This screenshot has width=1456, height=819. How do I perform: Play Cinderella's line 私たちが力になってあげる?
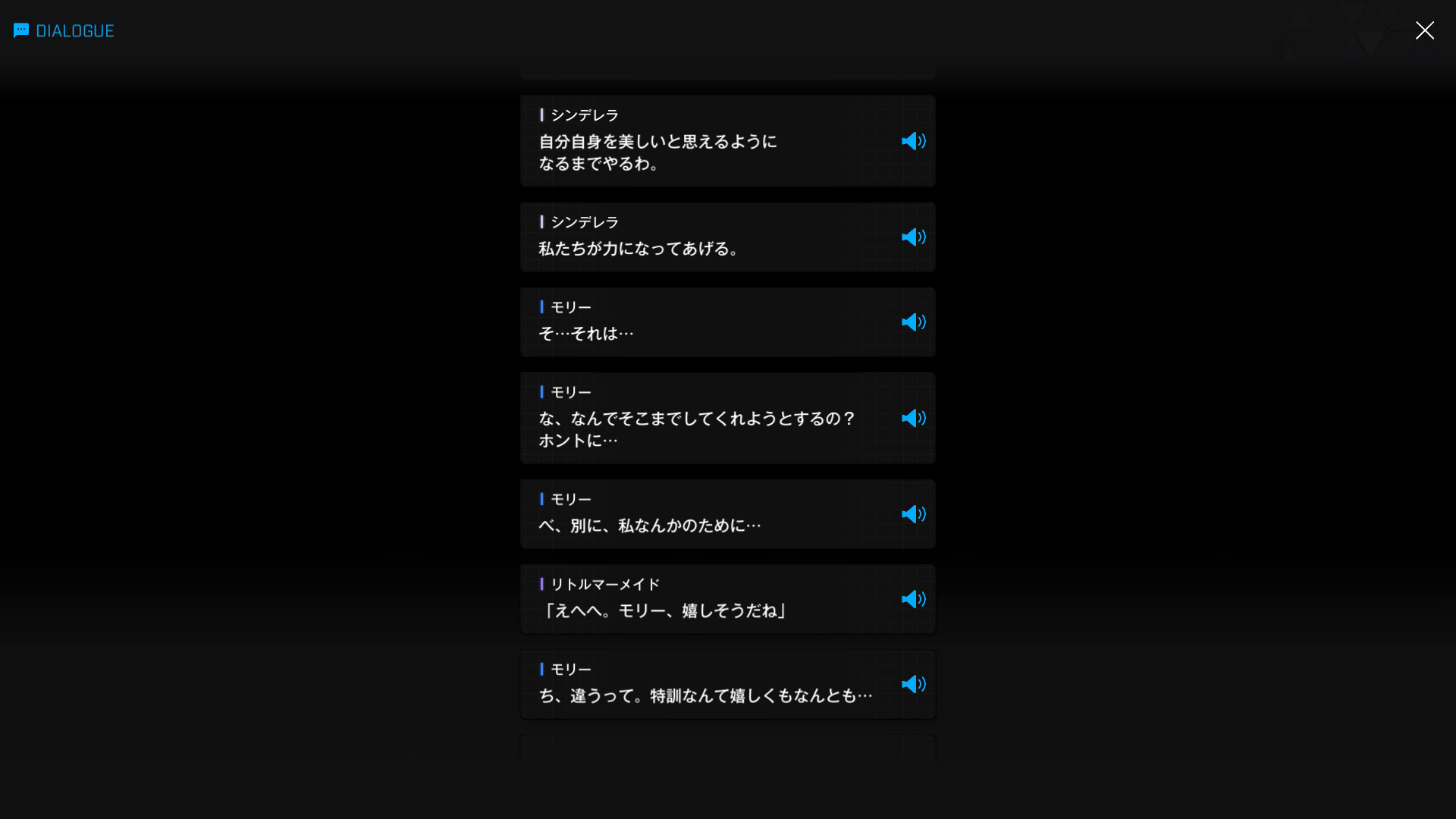click(913, 237)
